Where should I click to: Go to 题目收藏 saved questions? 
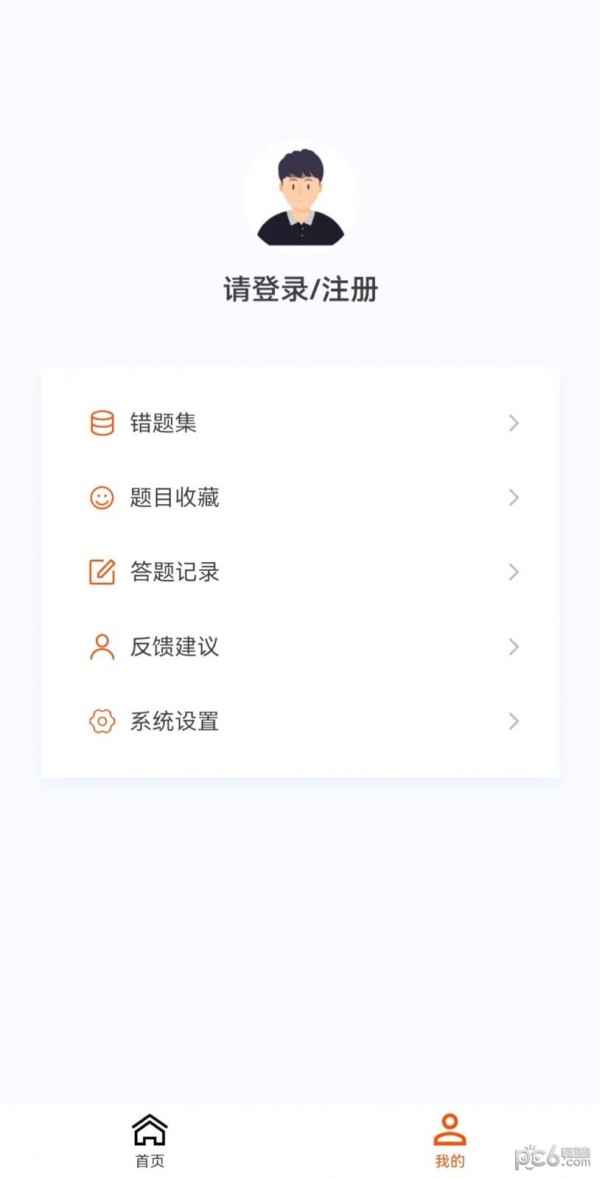click(x=300, y=498)
